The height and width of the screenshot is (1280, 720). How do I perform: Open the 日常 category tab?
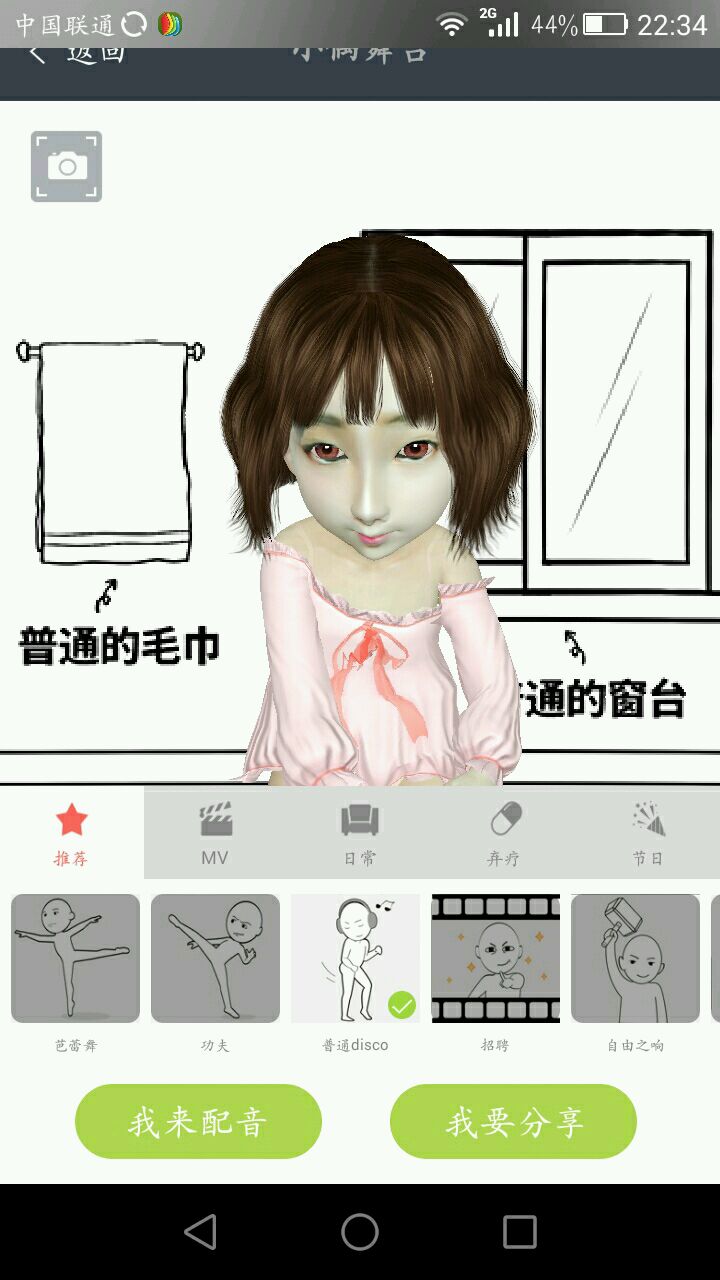[359, 833]
